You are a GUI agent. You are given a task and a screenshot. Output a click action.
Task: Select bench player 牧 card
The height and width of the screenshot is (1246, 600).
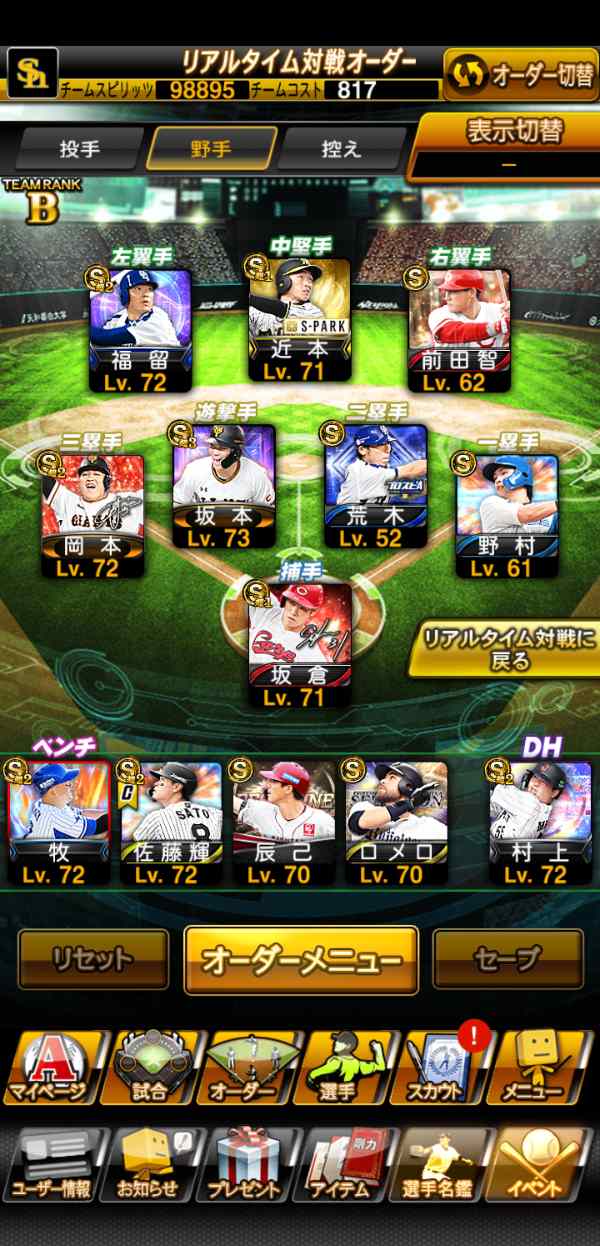[x=58, y=822]
